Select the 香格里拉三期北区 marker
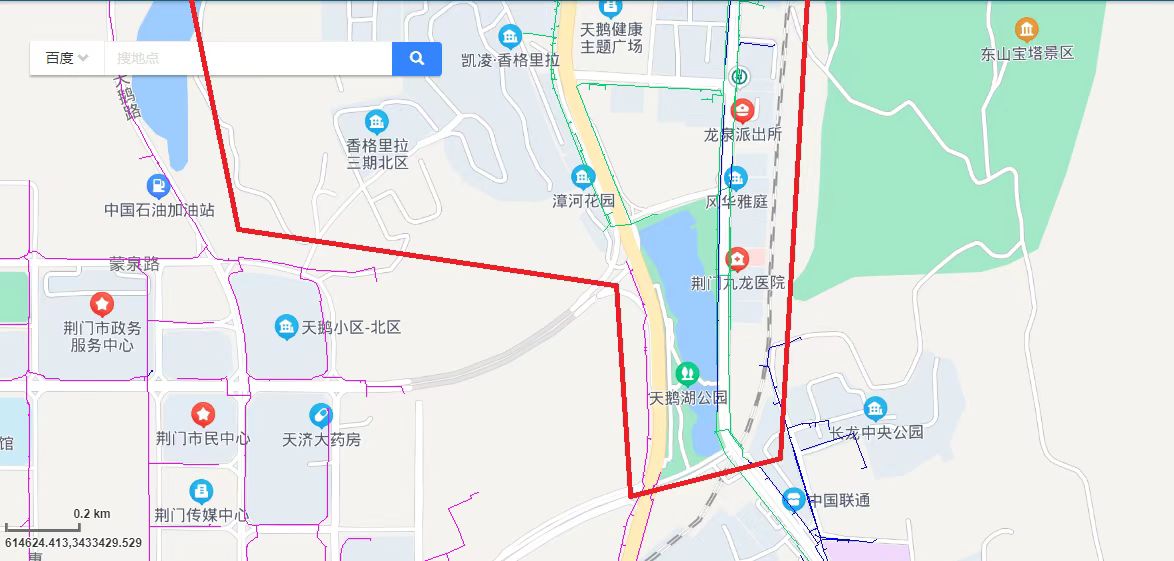The width and height of the screenshot is (1174, 561). tap(377, 122)
